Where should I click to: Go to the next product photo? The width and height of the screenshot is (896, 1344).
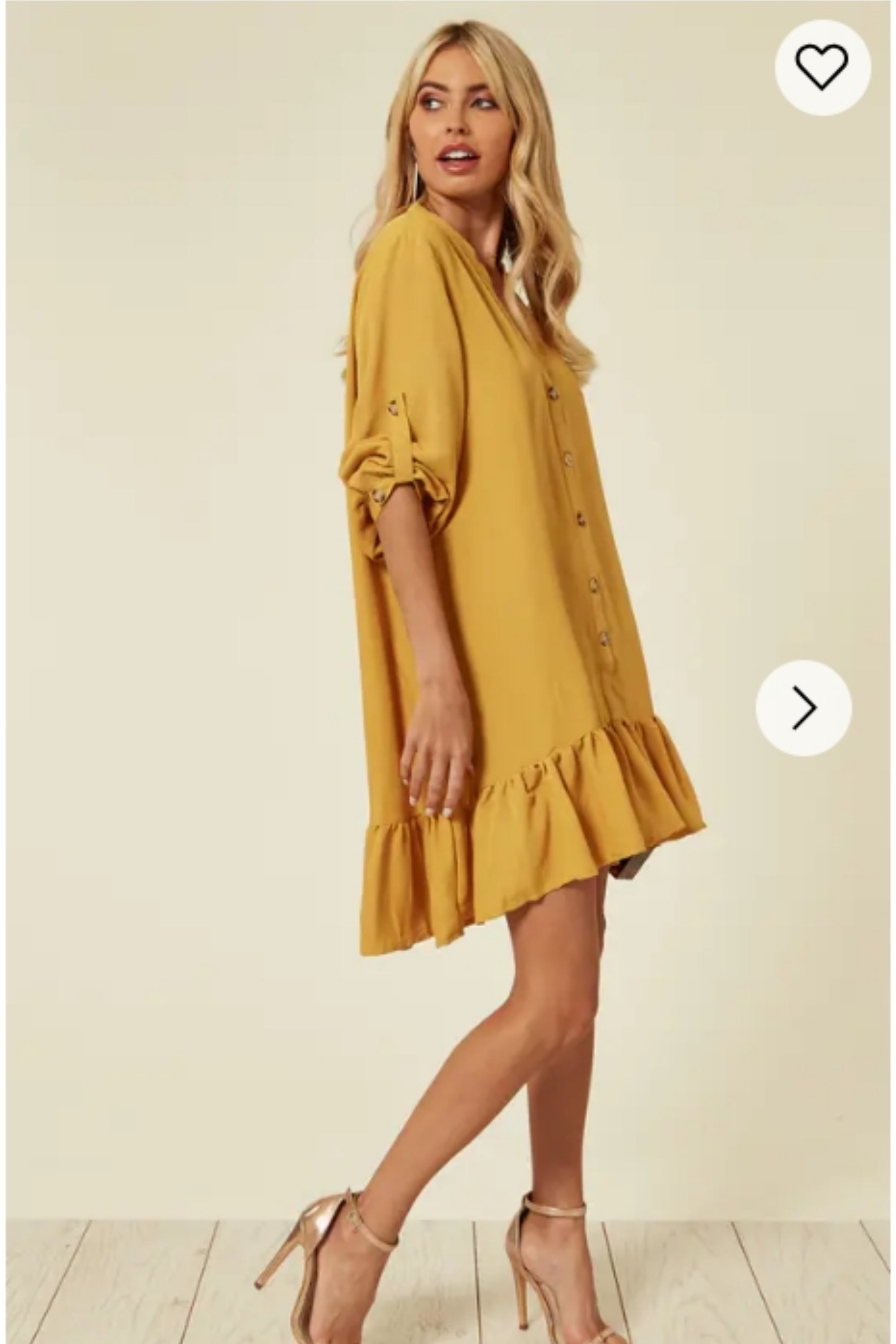pos(803,707)
